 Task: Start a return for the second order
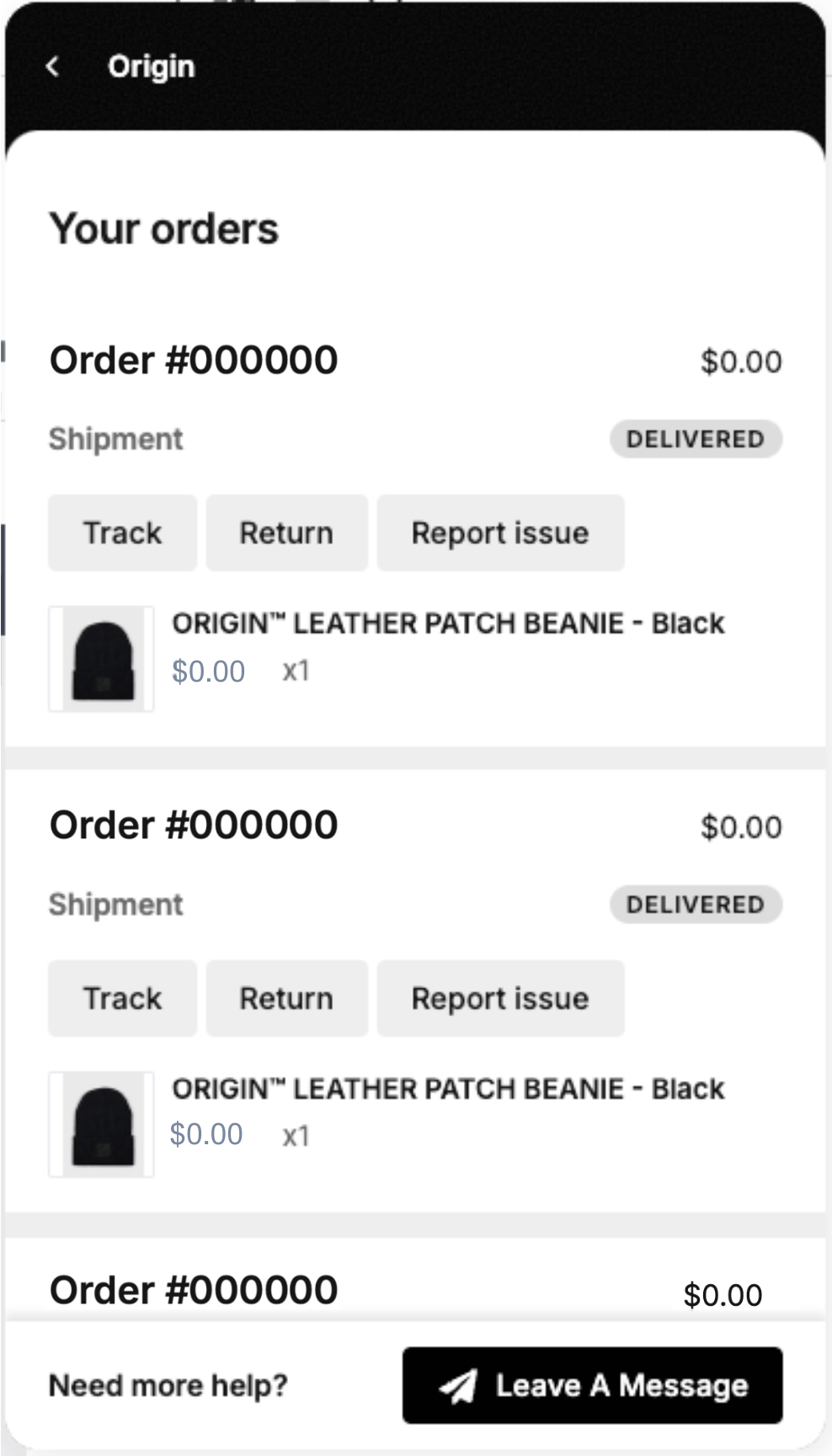286,998
